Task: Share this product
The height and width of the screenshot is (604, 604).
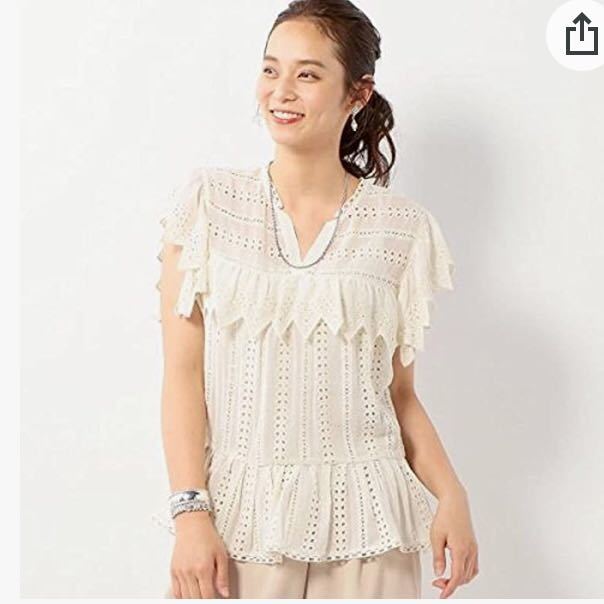Action: tap(580, 35)
